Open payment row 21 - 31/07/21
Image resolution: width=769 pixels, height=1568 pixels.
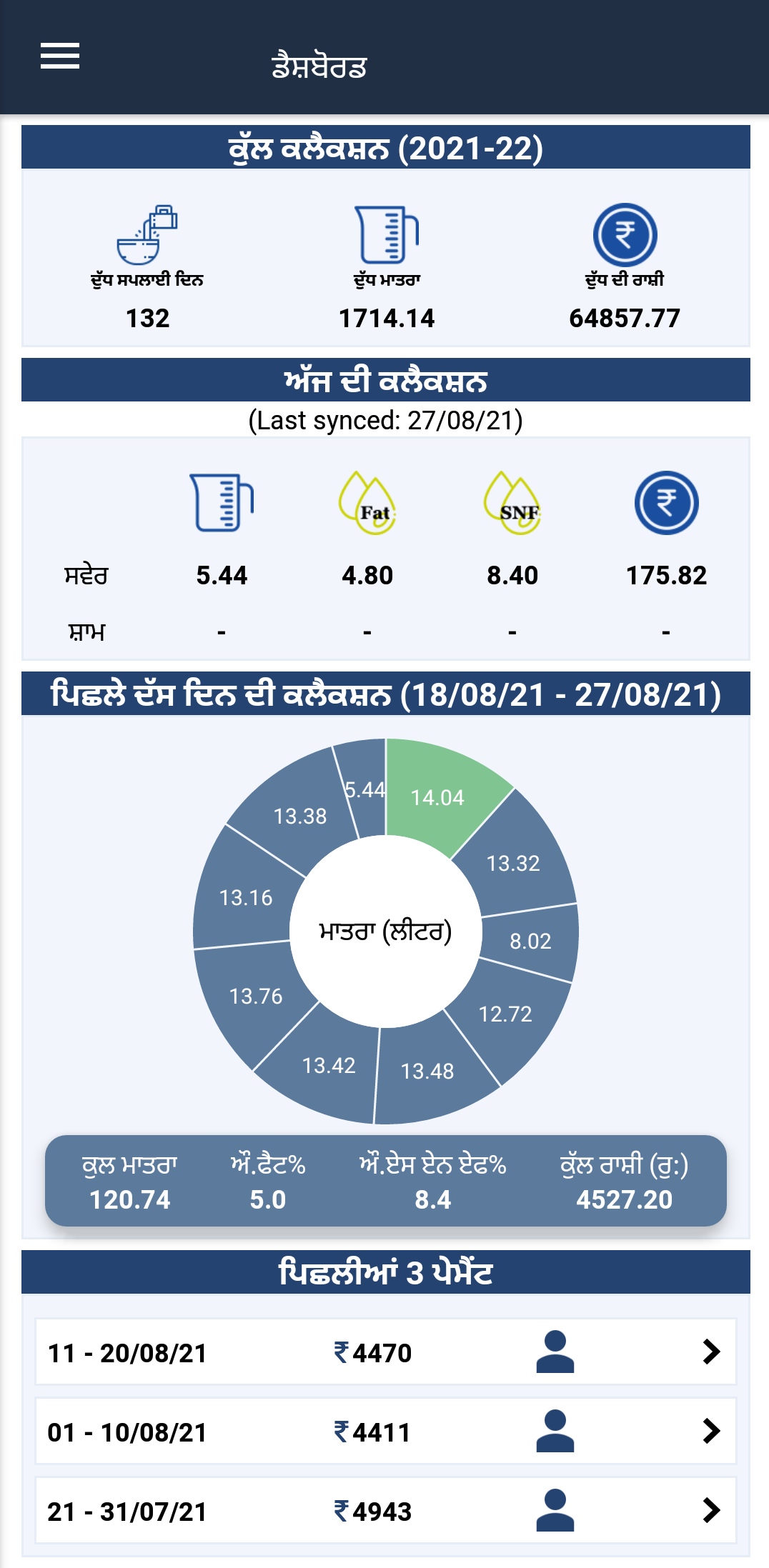coord(385,1511)
